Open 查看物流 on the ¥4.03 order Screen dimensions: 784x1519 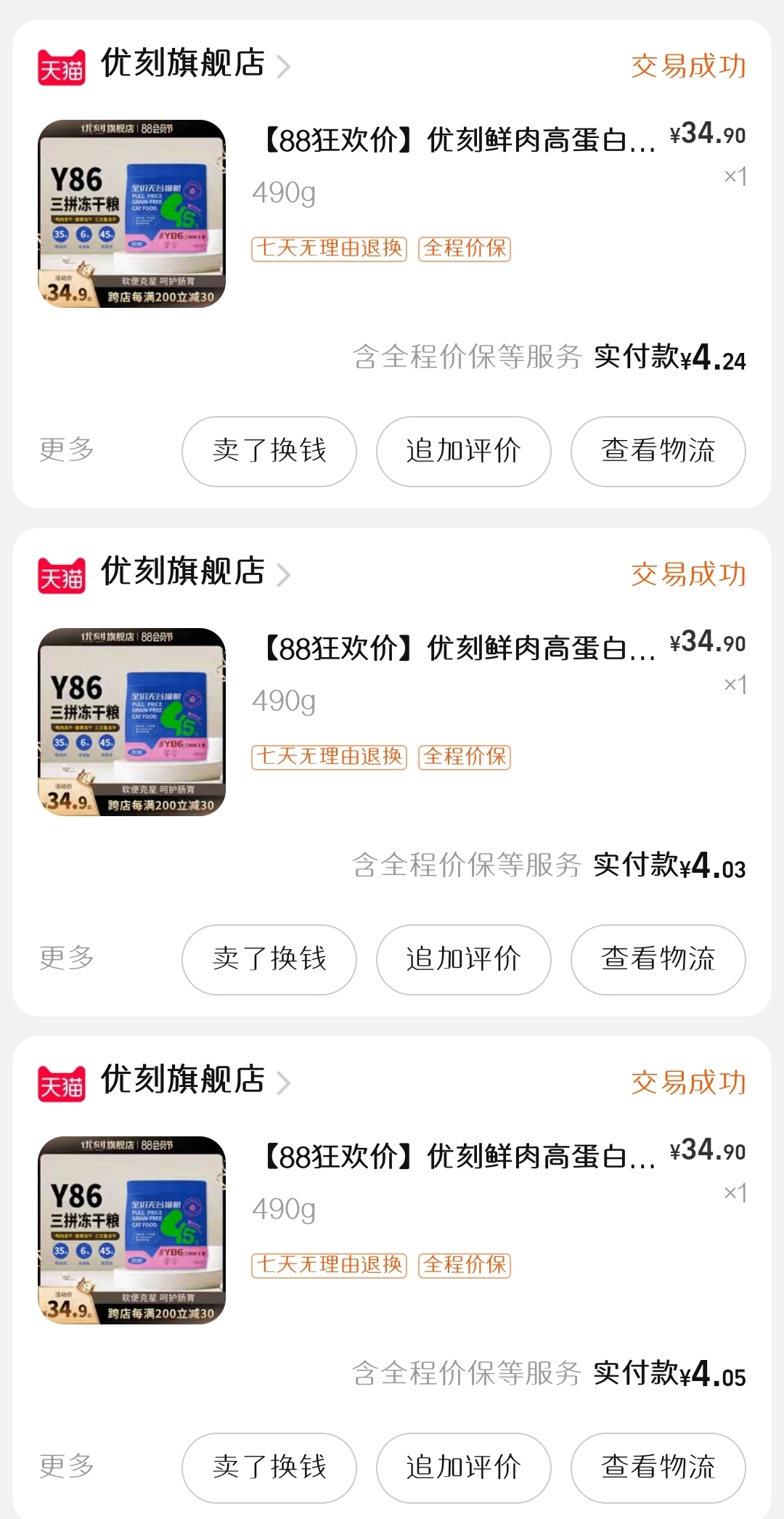(658, 959)
